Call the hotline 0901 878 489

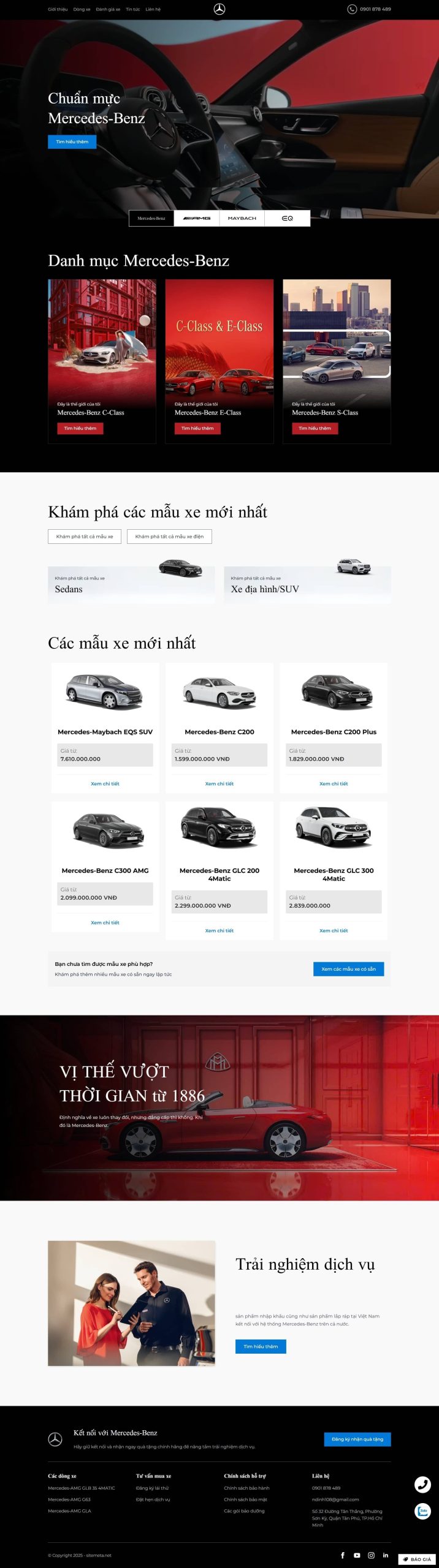[369, 9]
